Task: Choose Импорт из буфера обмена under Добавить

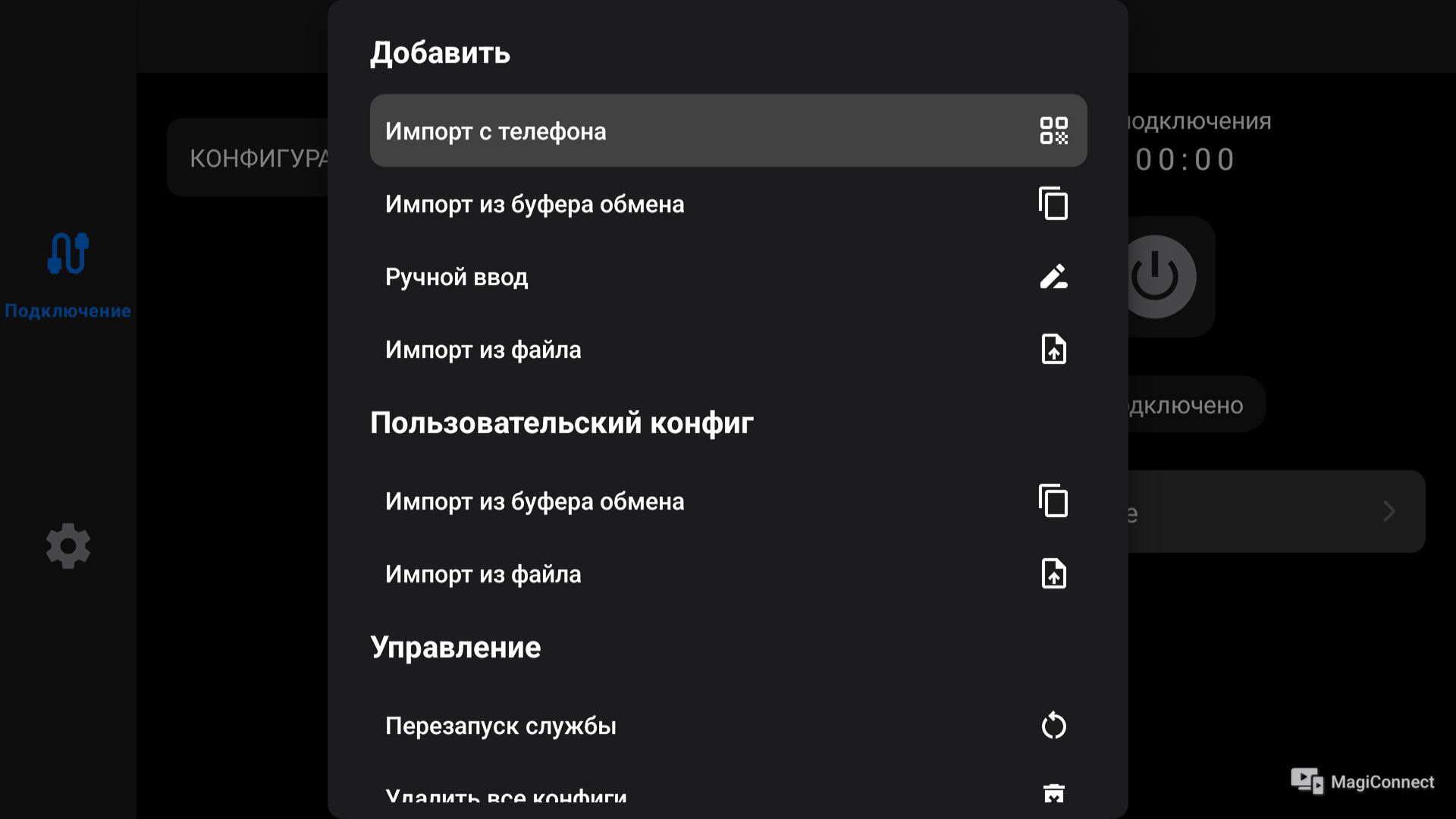Action: click(728, 203)
